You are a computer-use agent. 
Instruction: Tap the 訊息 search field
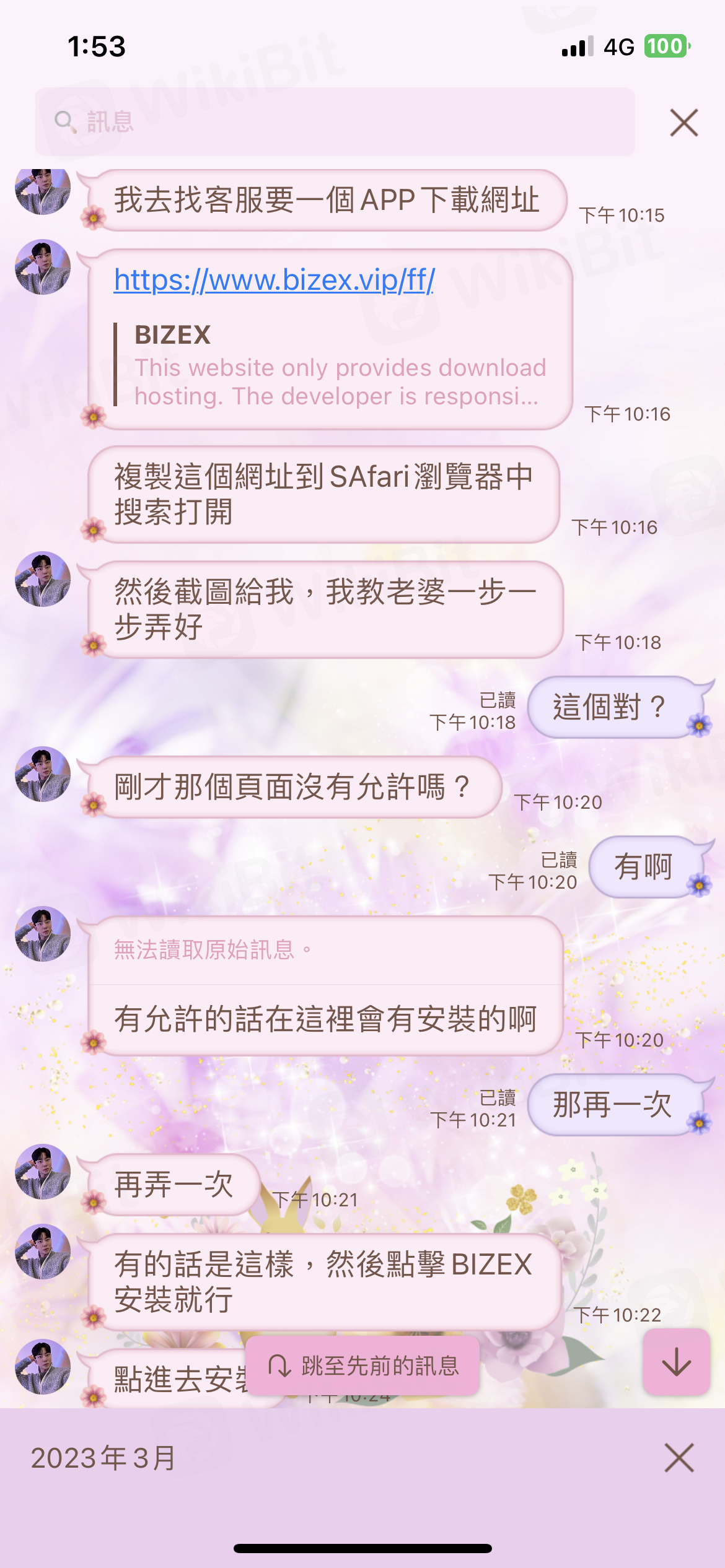[335, 121]
